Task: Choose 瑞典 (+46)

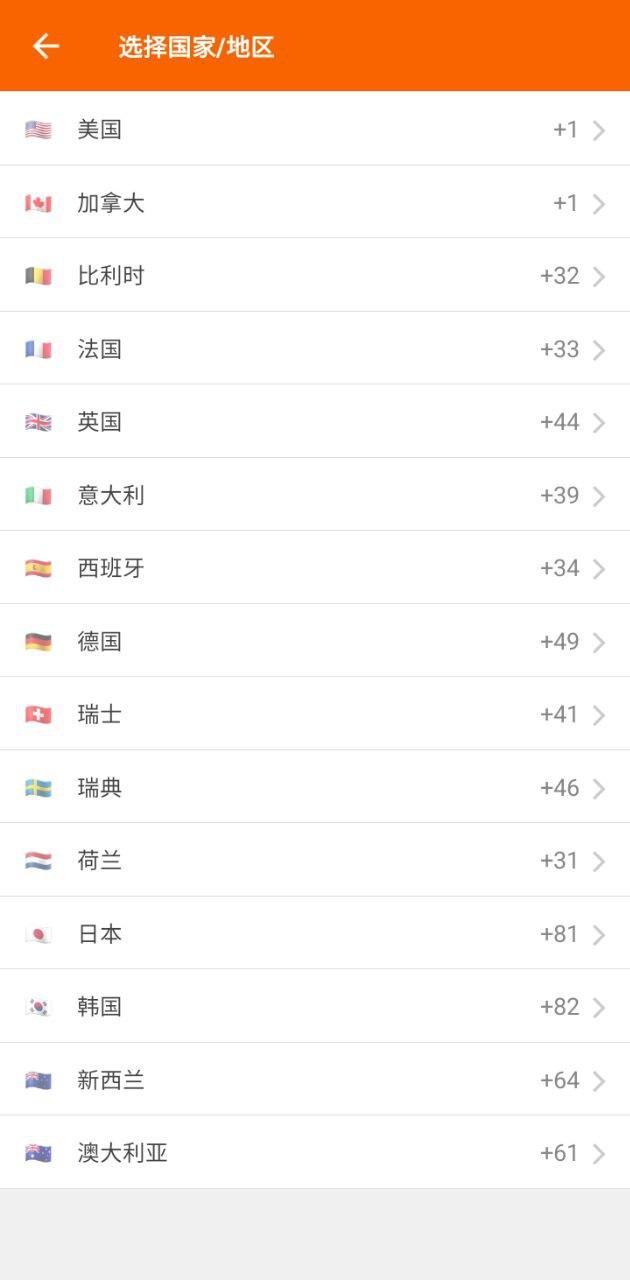Action: pyautogui.click(x=315, y=788)
